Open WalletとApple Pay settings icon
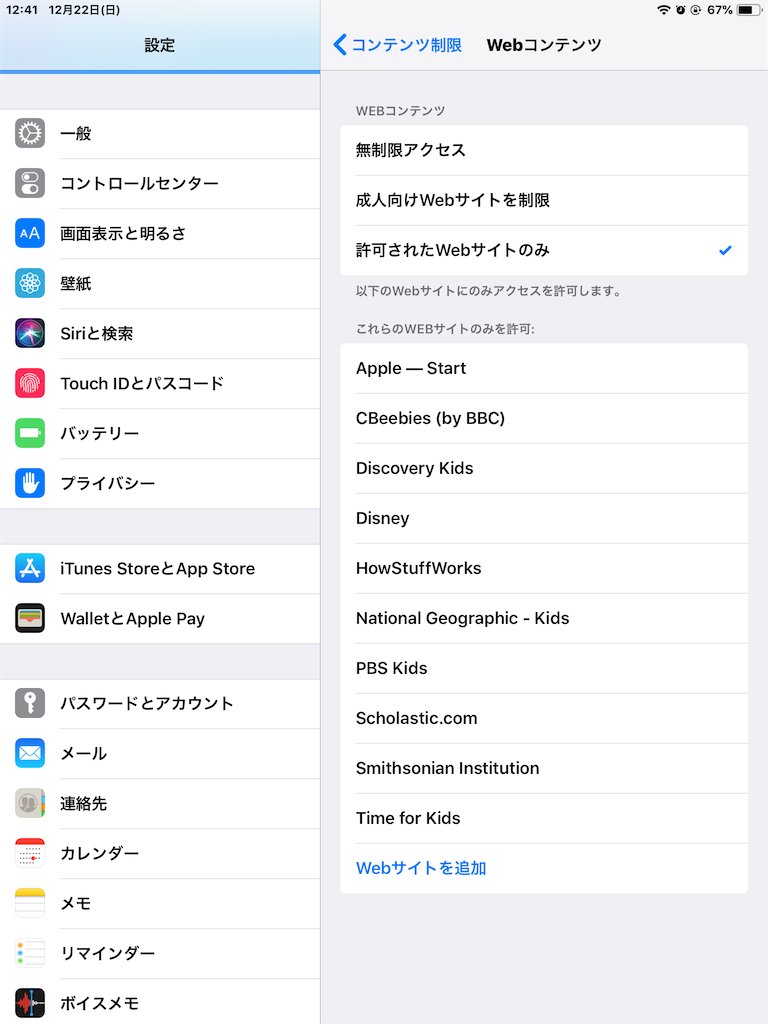 click(28, 618)
